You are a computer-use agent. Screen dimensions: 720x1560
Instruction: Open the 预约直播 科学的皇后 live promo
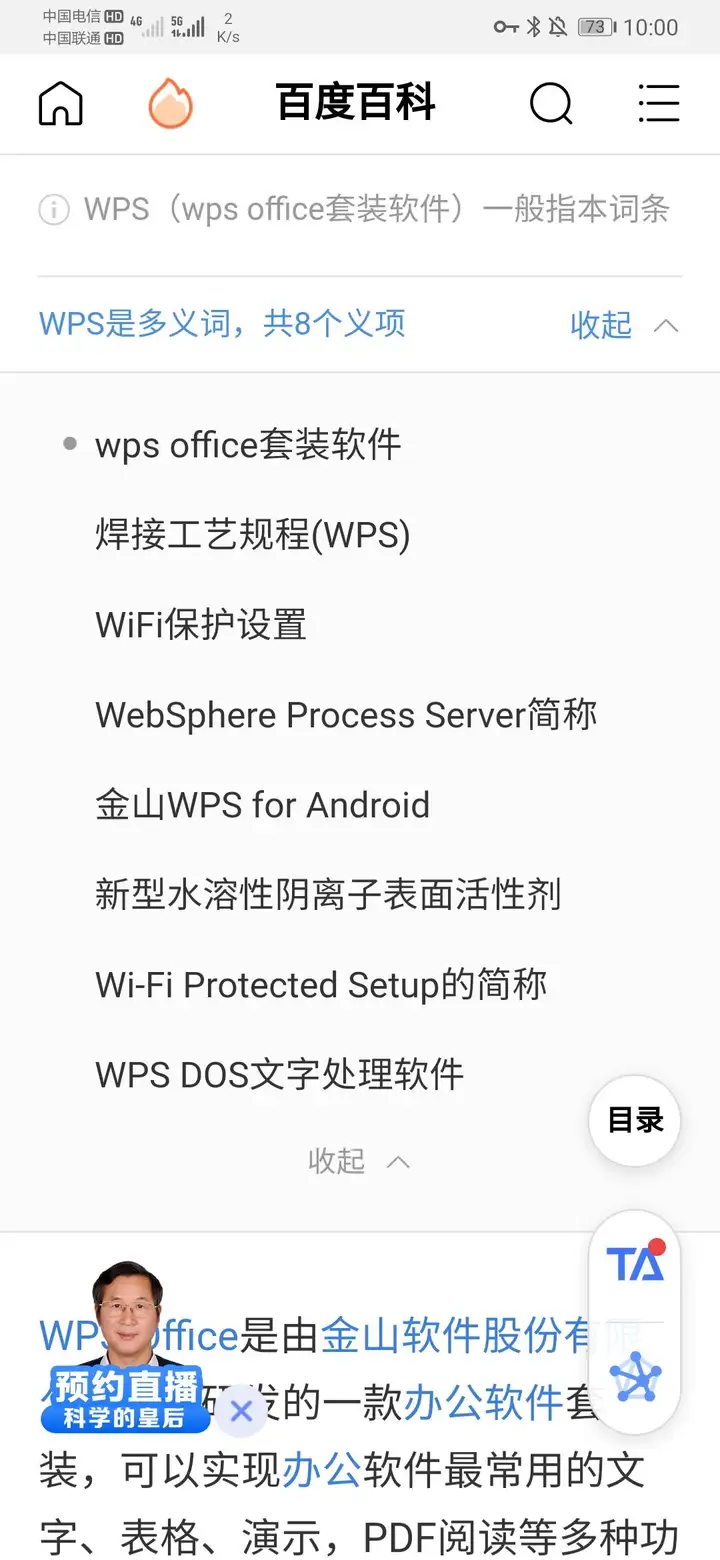[126, 1346]
